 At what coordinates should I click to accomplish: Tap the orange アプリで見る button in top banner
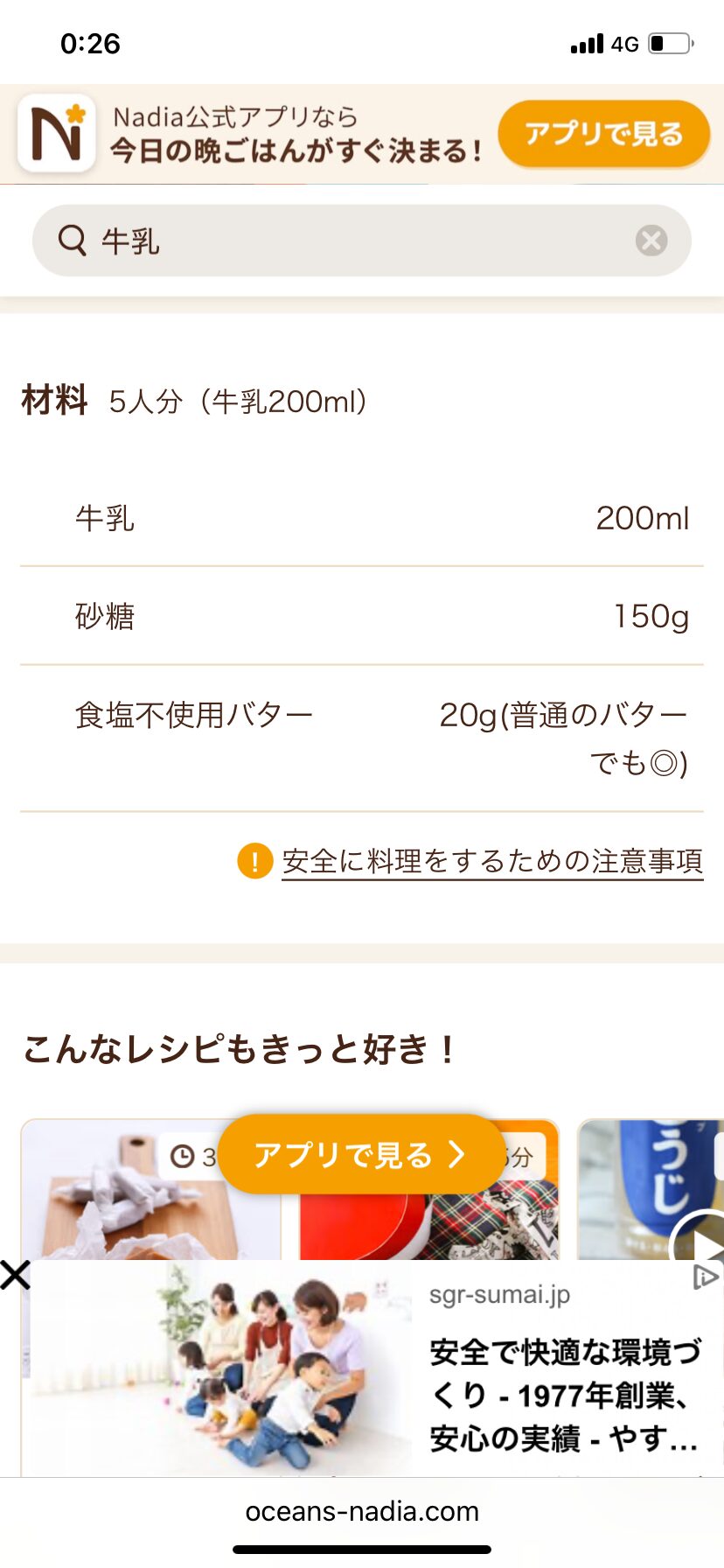(x=603, y=134)
